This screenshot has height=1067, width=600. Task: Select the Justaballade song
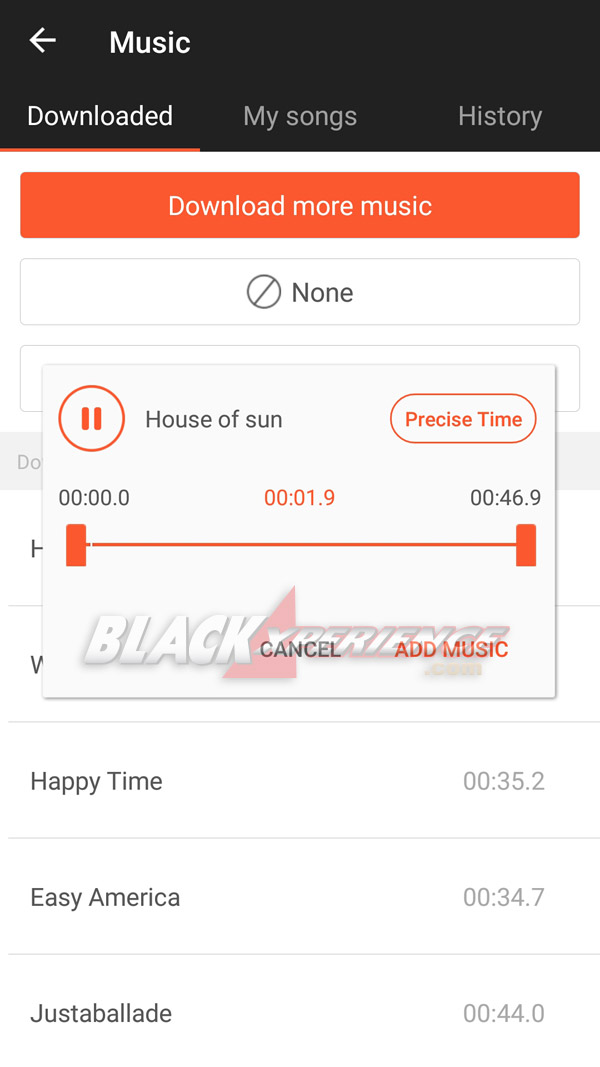point(300,1013)
